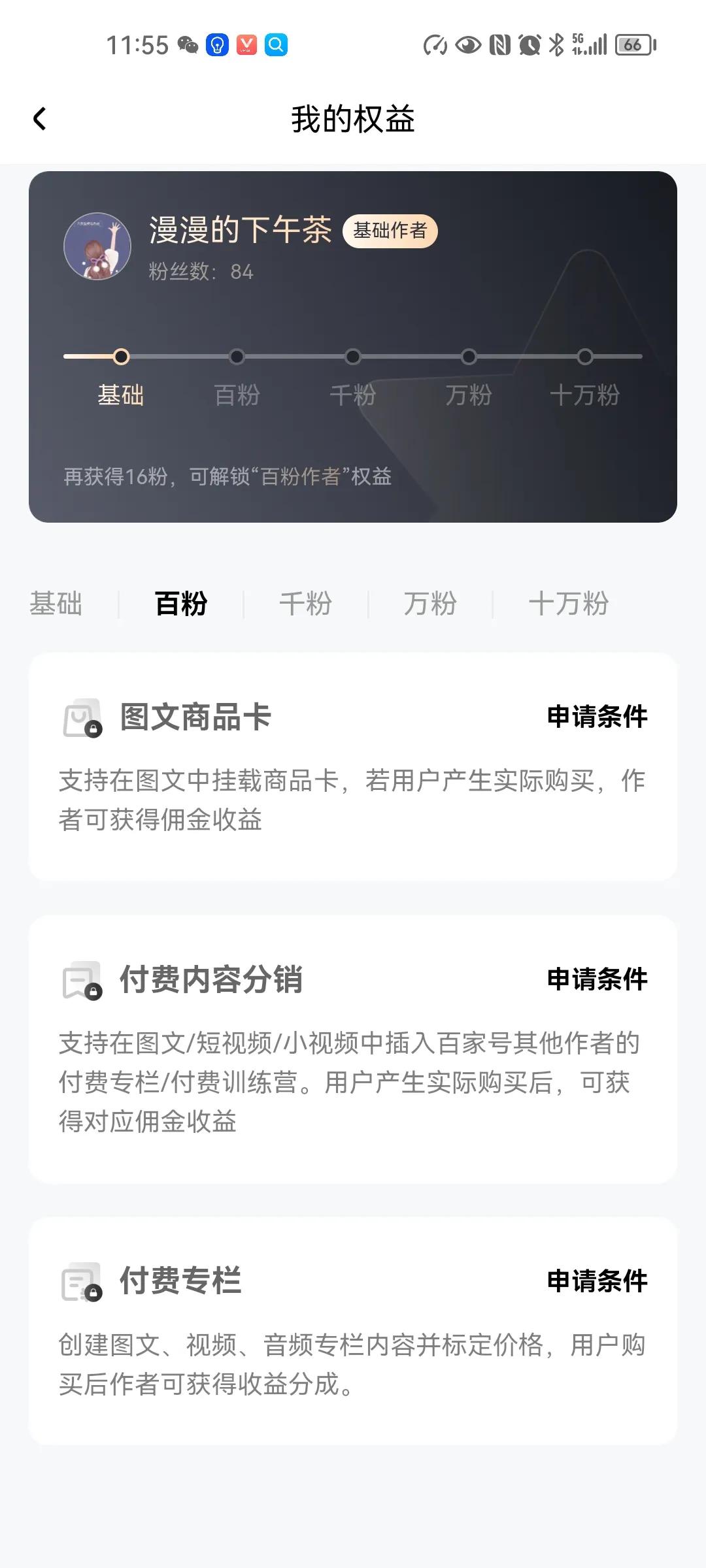Screen dimensions: 706x1568
Task: Switch to the 十万粉 tab
Action: pos(568,604)
